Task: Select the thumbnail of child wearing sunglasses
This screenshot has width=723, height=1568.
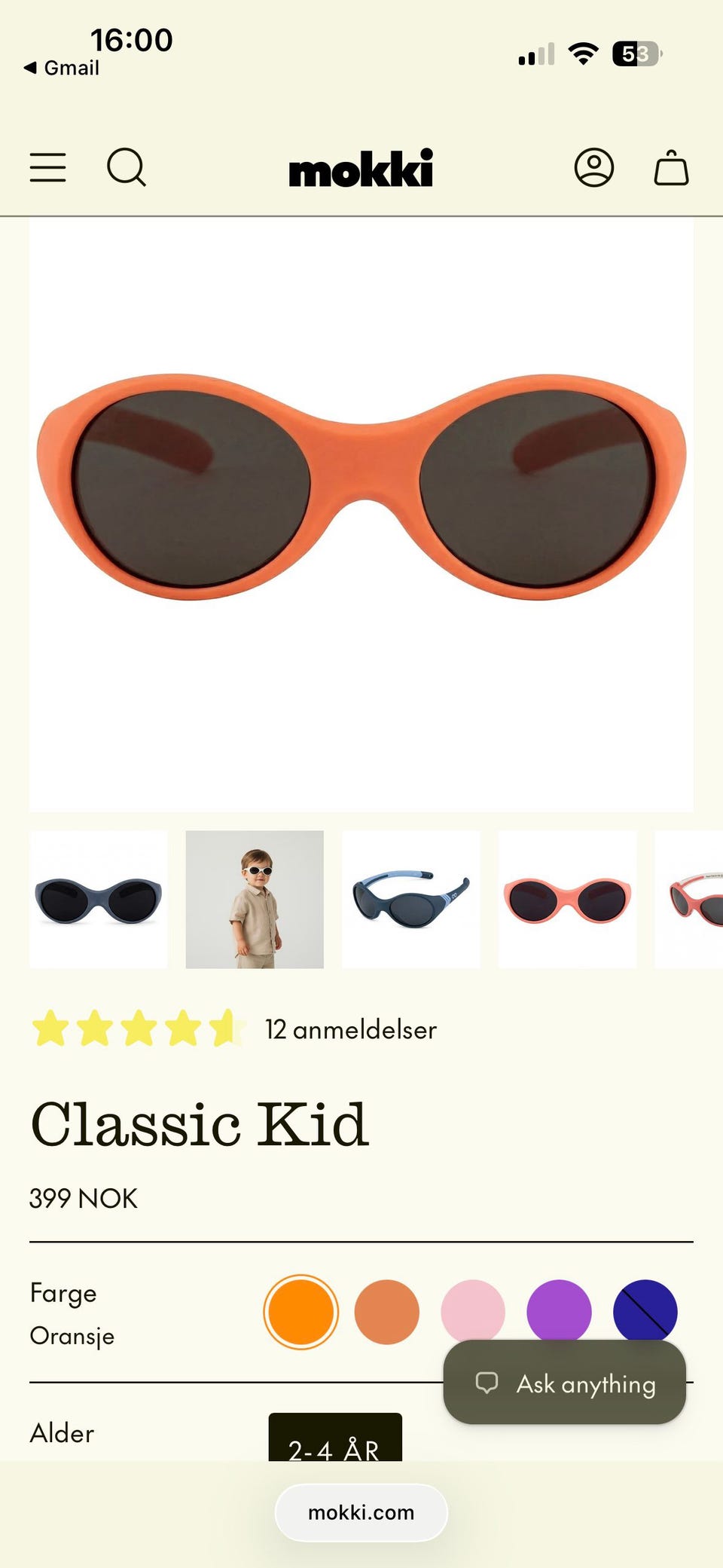Action: [255, 900]
